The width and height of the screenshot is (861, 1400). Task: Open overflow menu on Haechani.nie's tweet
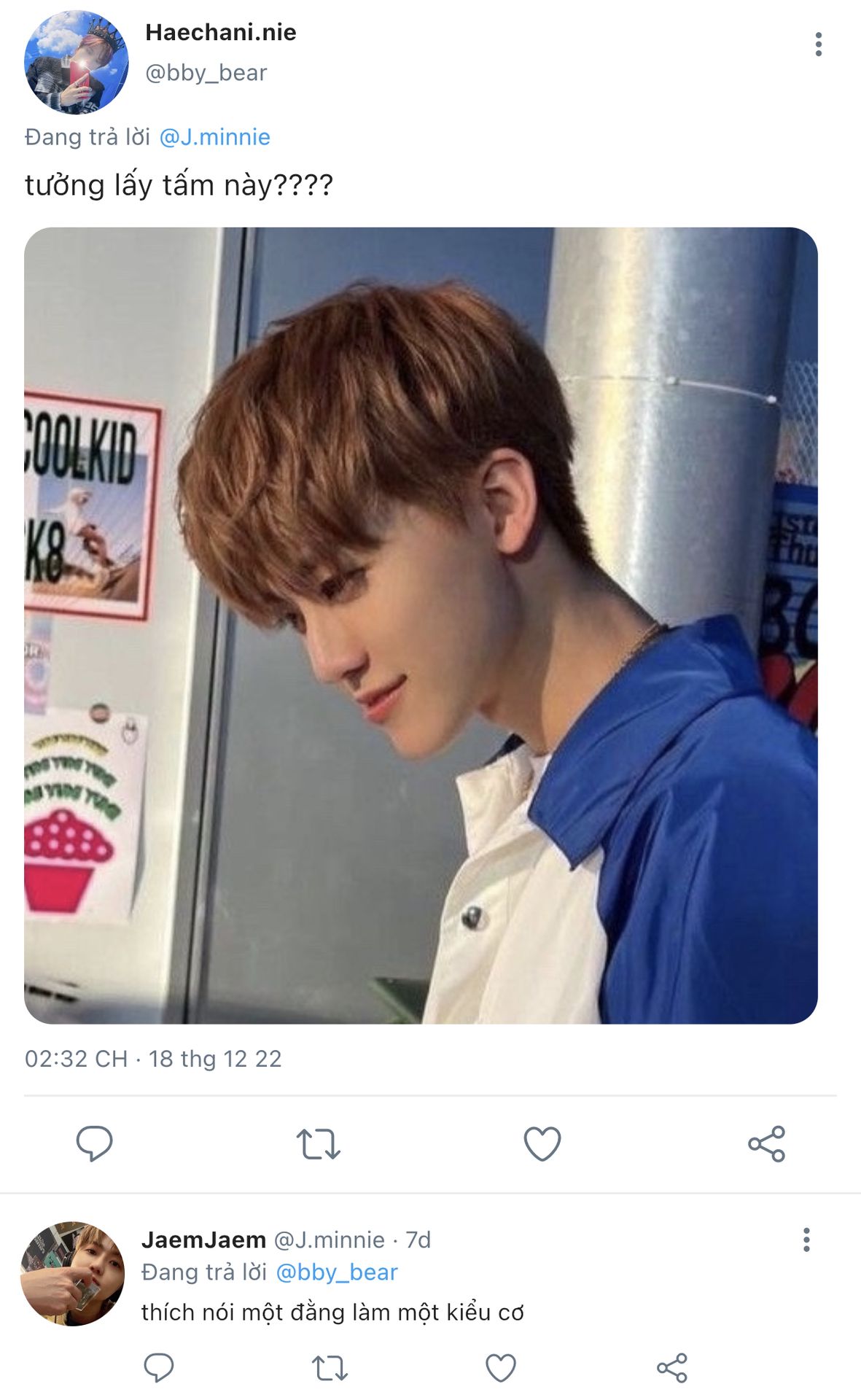[x=819, y=44]
